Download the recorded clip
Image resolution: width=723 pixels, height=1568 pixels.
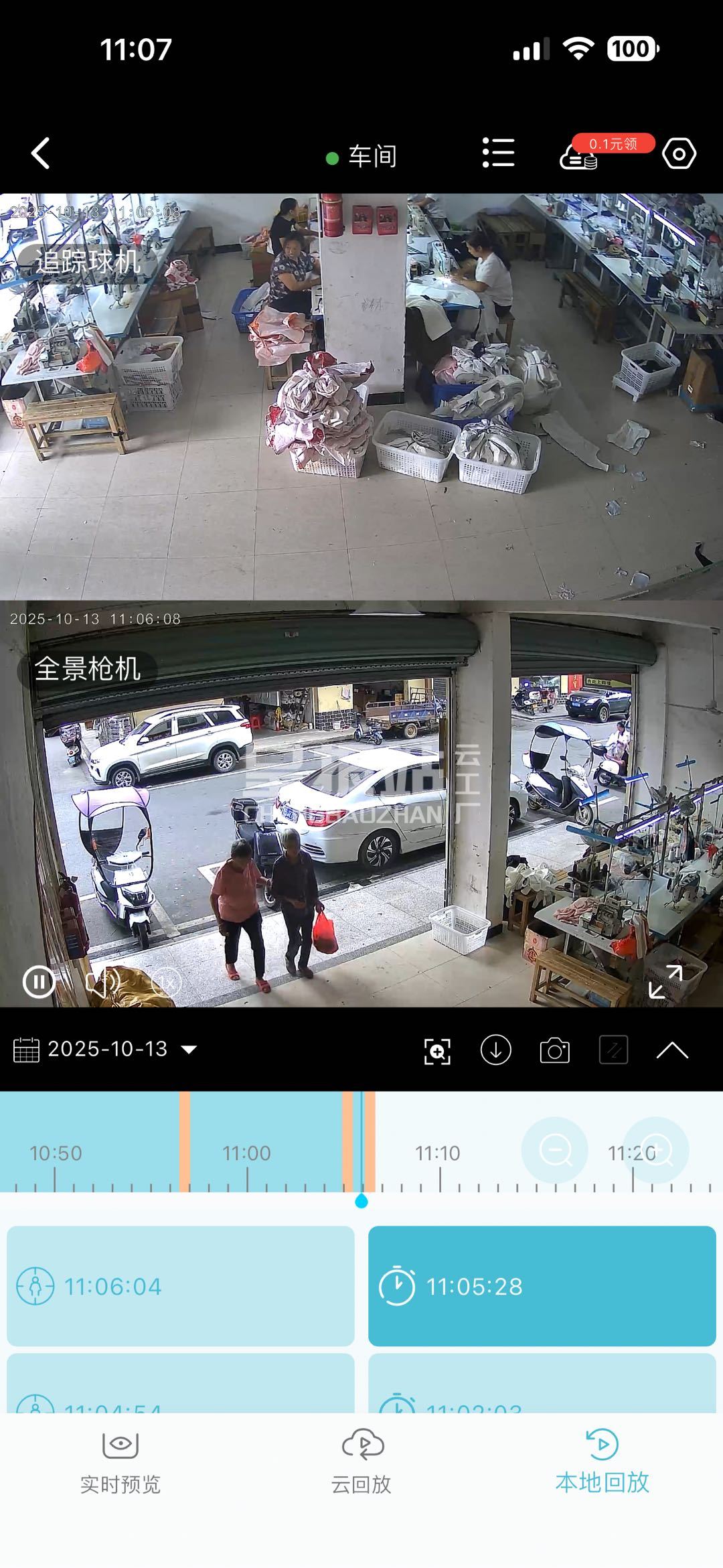[x=496, y=1050]
